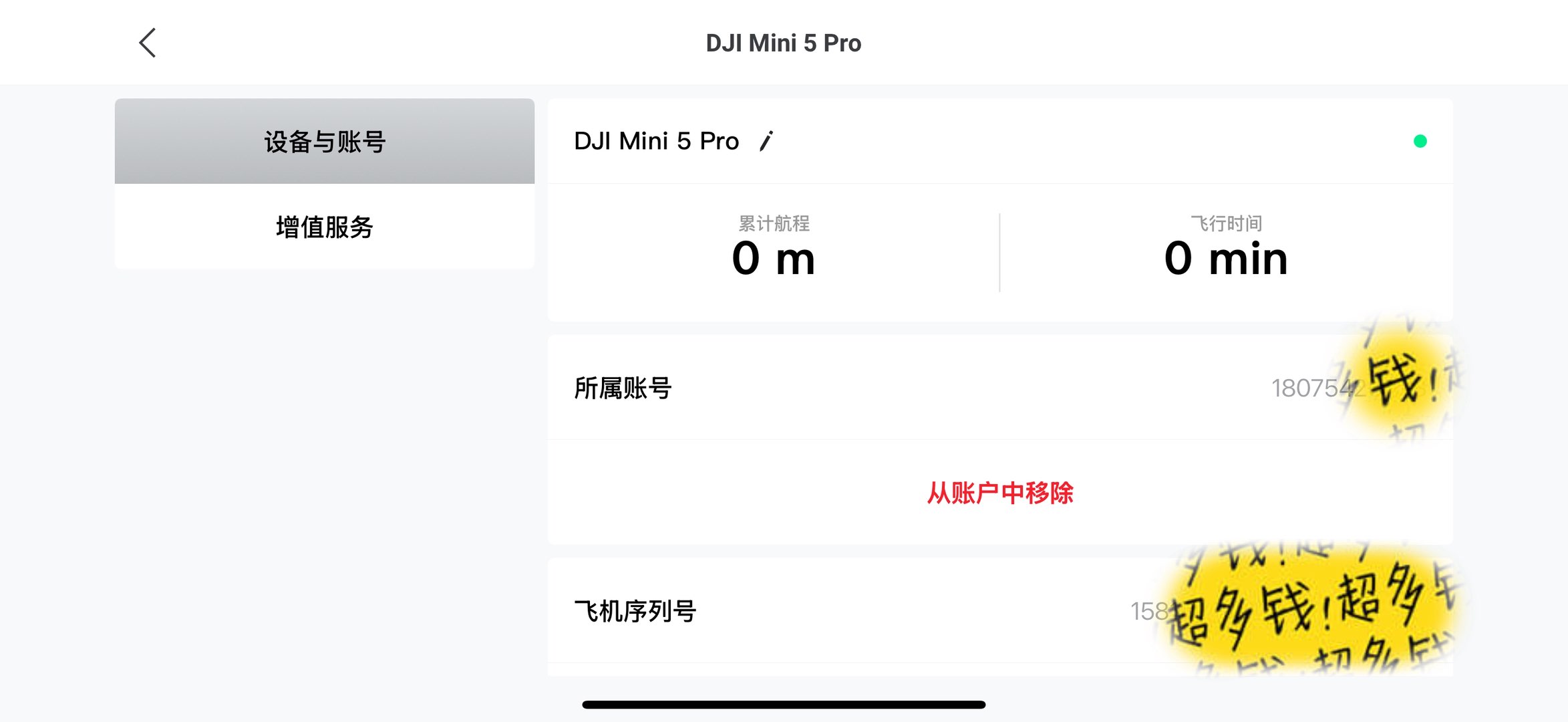This screenshot has height=722, width=1568.
Task: Select the 设备与账号 tab
Action: point(325,142)
